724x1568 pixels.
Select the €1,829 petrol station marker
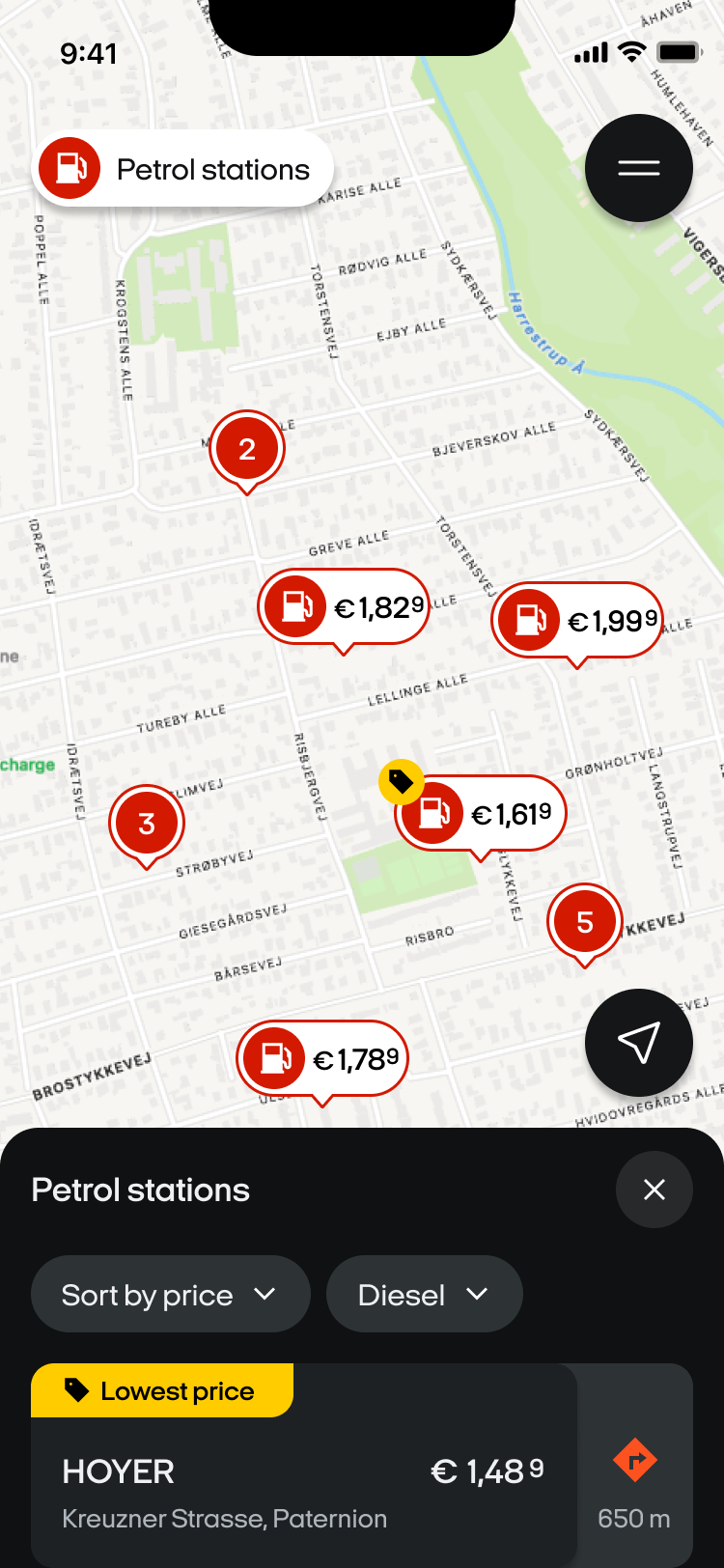[344, 610]
